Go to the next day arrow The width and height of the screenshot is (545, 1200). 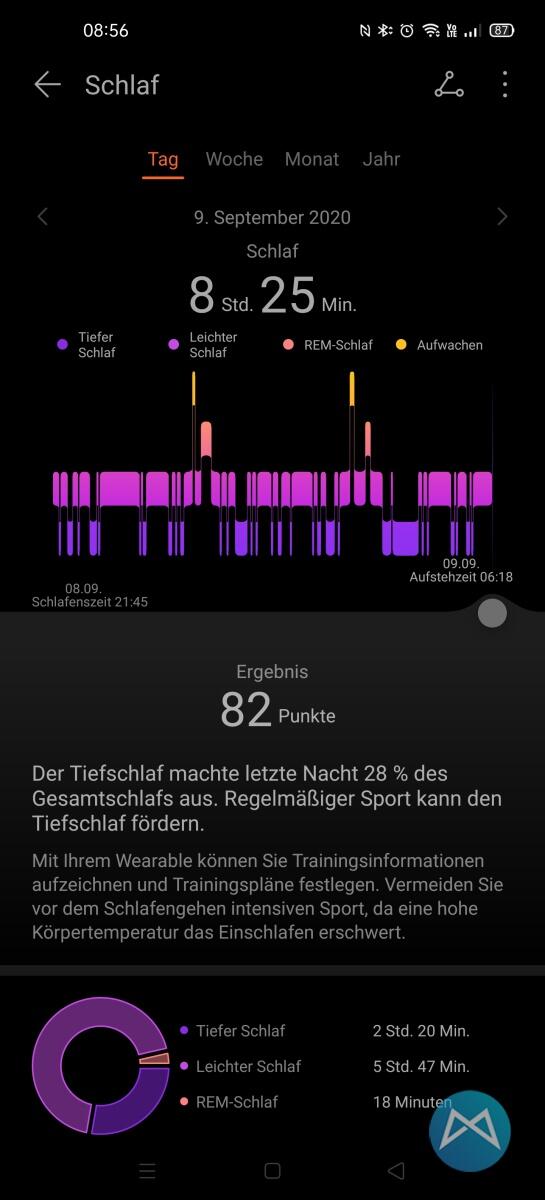click(x=502, y=217)
